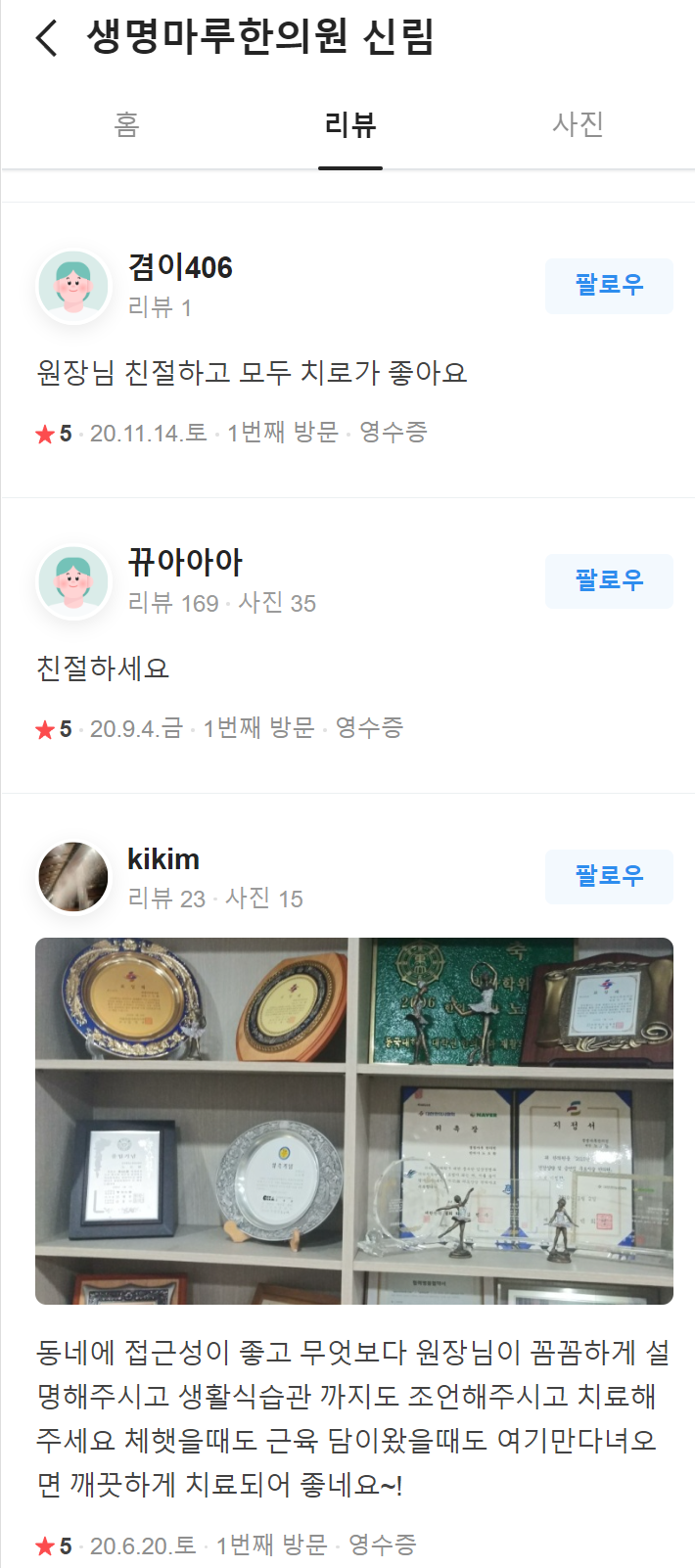Follow reviewer 겸이406

(609, 286)
